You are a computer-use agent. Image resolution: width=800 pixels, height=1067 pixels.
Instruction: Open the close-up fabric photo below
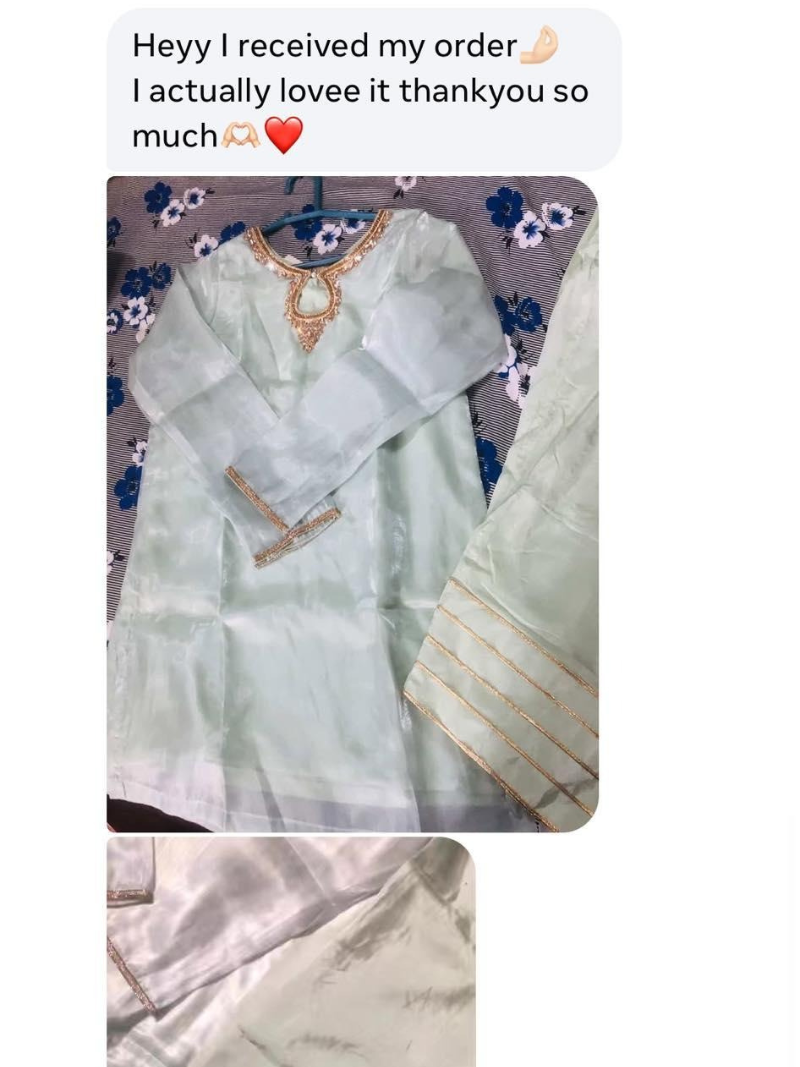coord(290,951)
